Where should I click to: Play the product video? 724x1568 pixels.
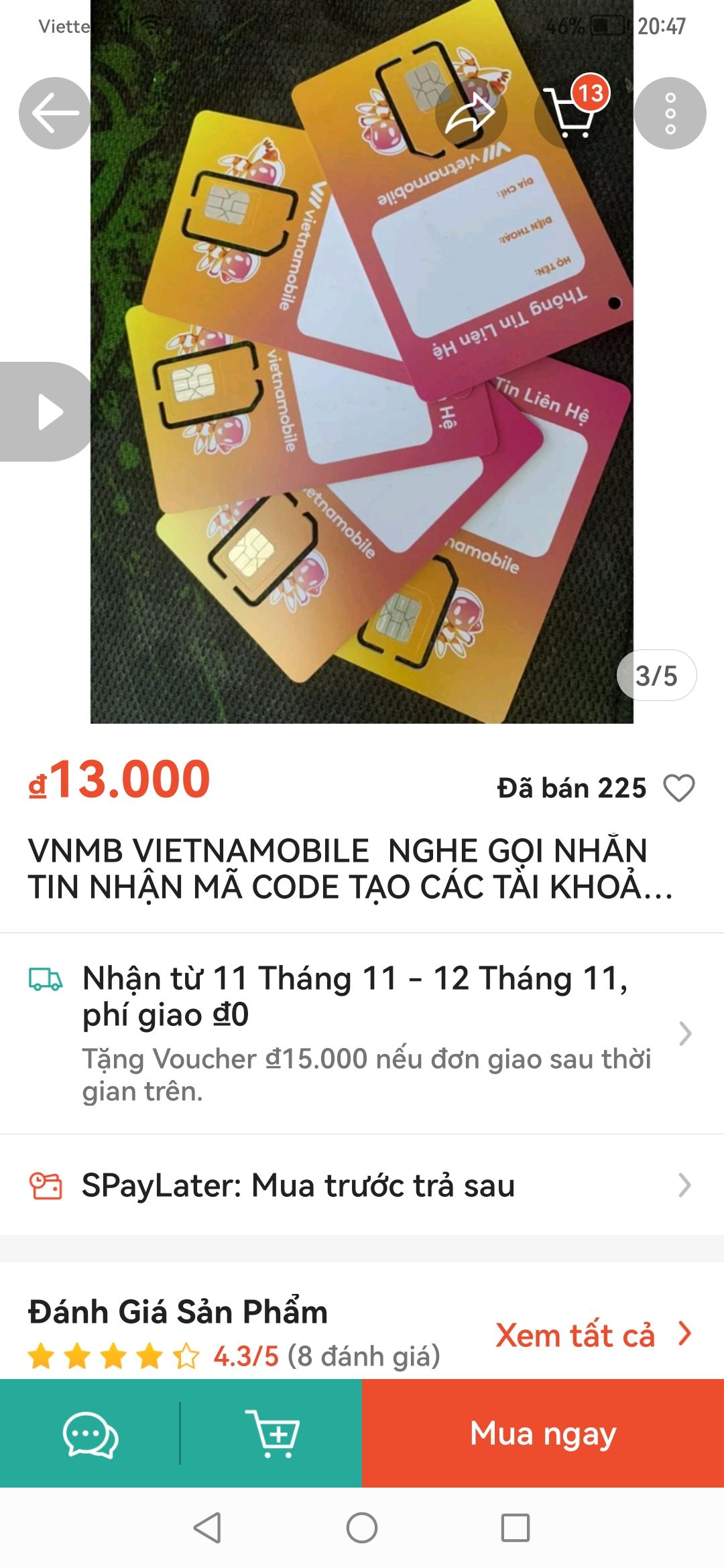[47, 411]
